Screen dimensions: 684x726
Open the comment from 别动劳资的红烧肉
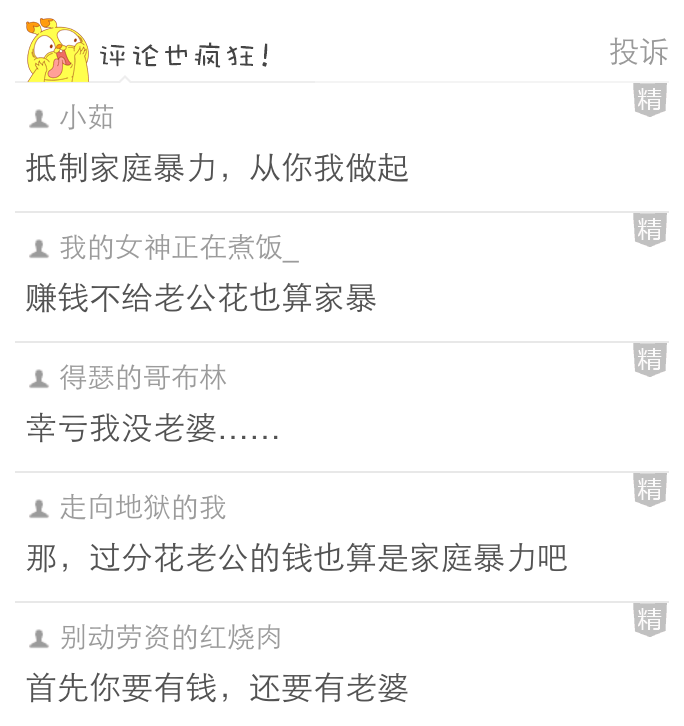point(217,687)
